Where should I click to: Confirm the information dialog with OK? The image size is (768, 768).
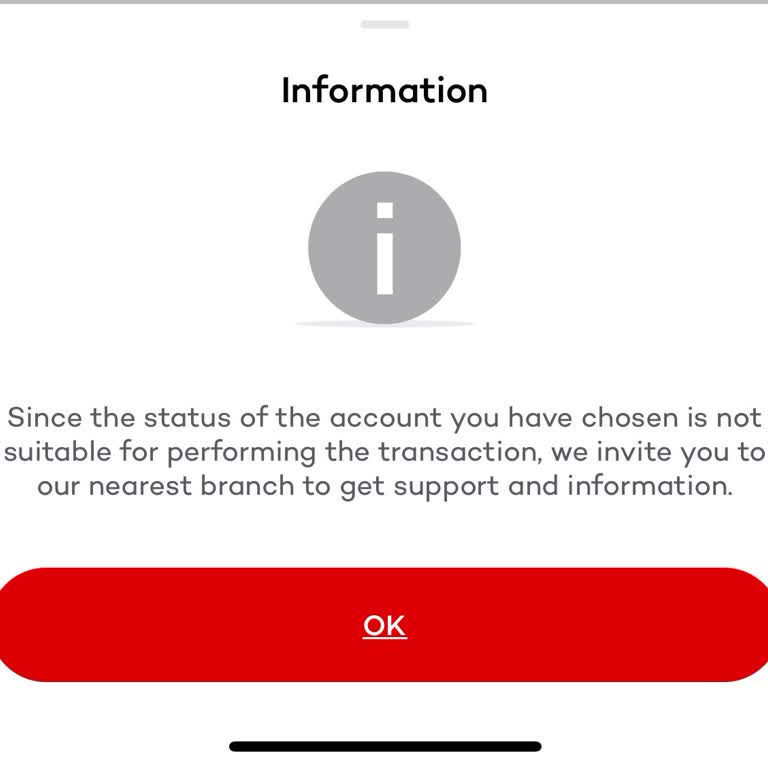click(x=384, y=625)
